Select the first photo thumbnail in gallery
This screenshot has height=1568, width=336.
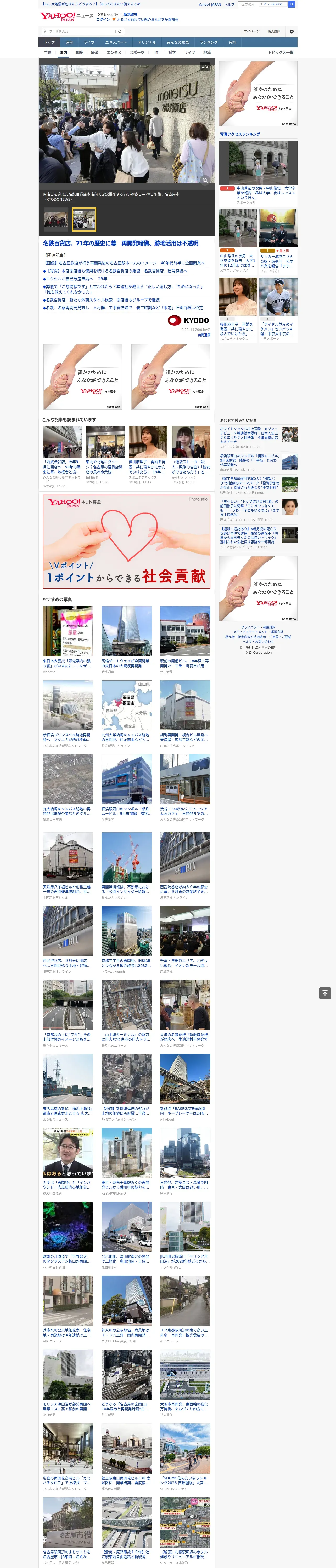55,219
